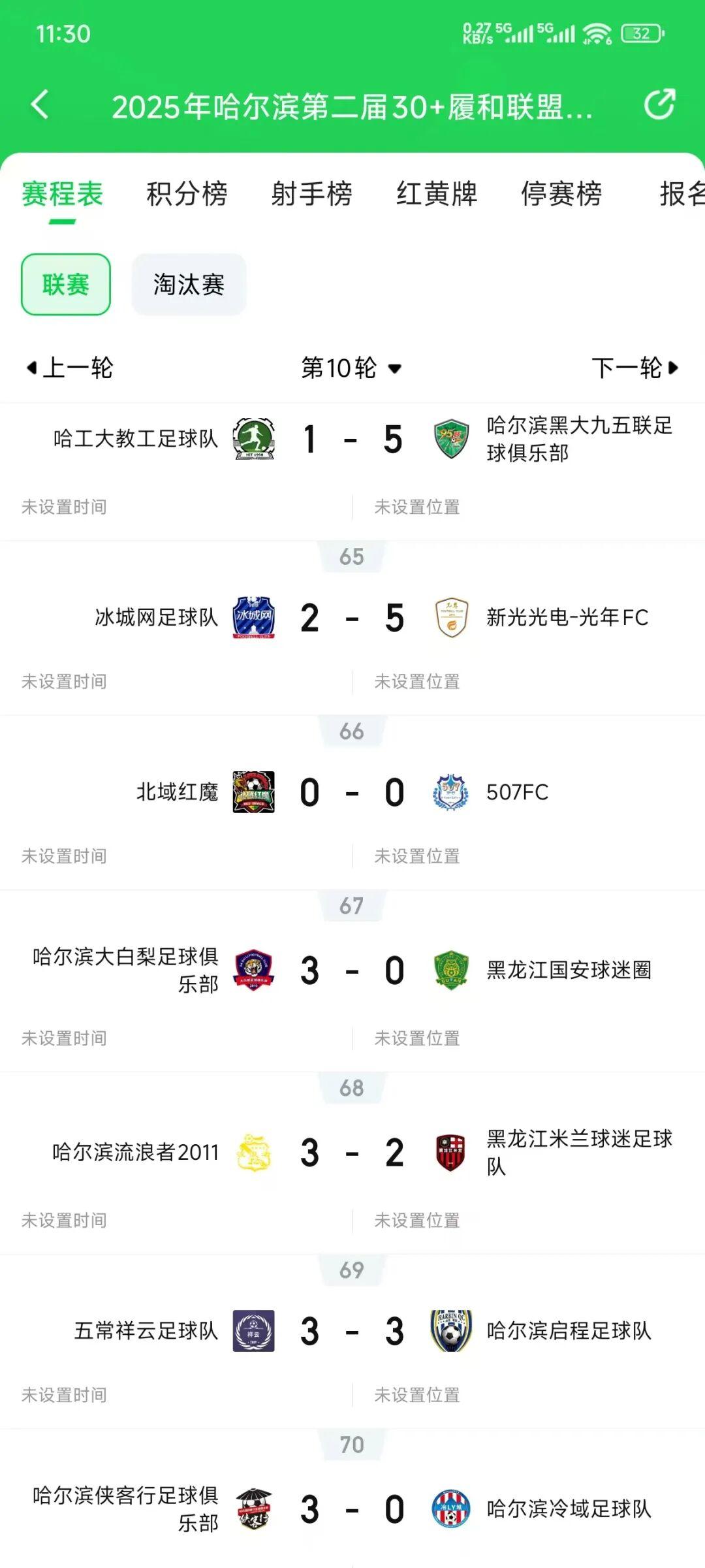The image size is (705, 1568).
Task: Share this league page
Action: tap(659, 104)
